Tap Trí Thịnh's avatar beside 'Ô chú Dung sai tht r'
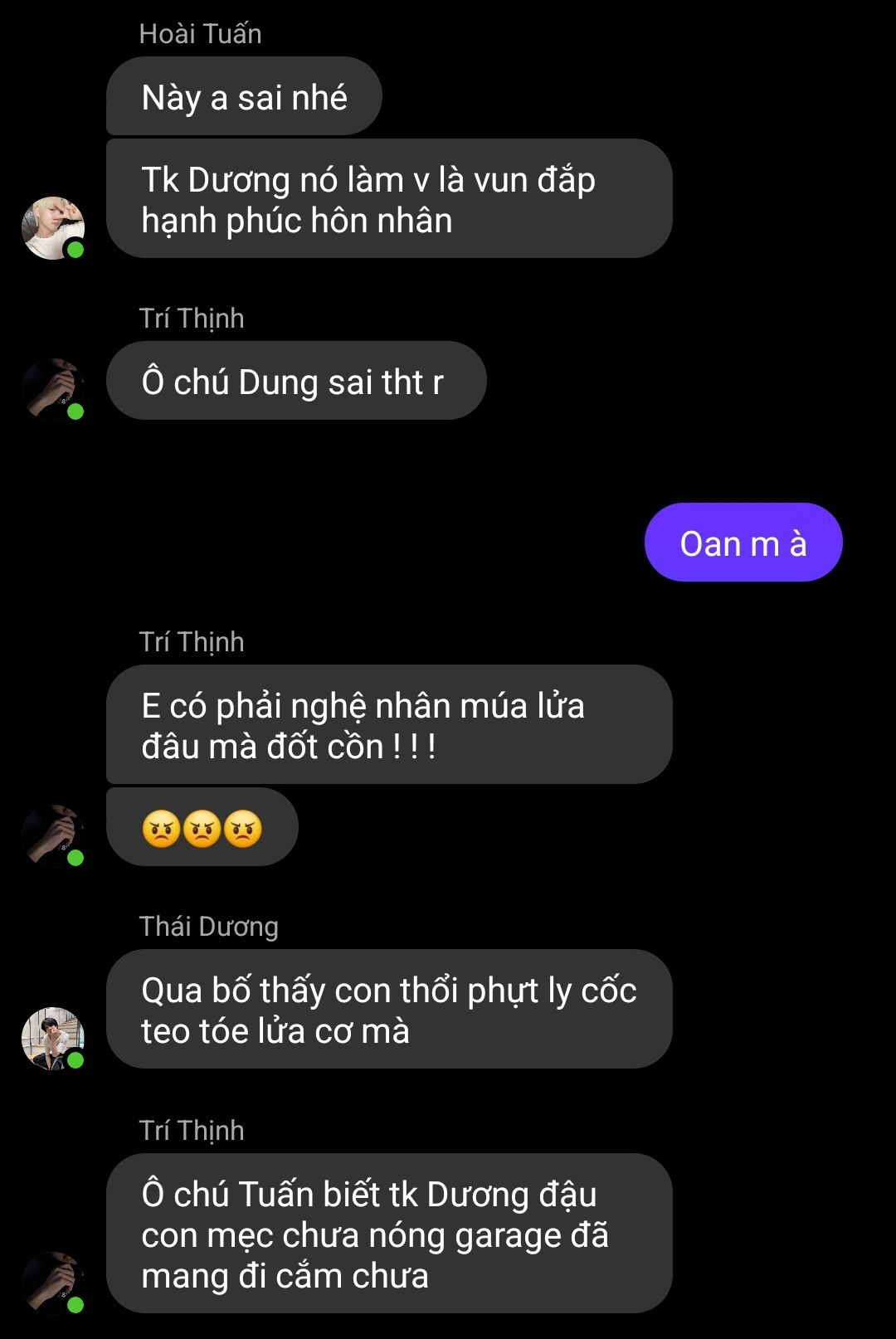Screen dimensions: 896x1339 (52, 390)
